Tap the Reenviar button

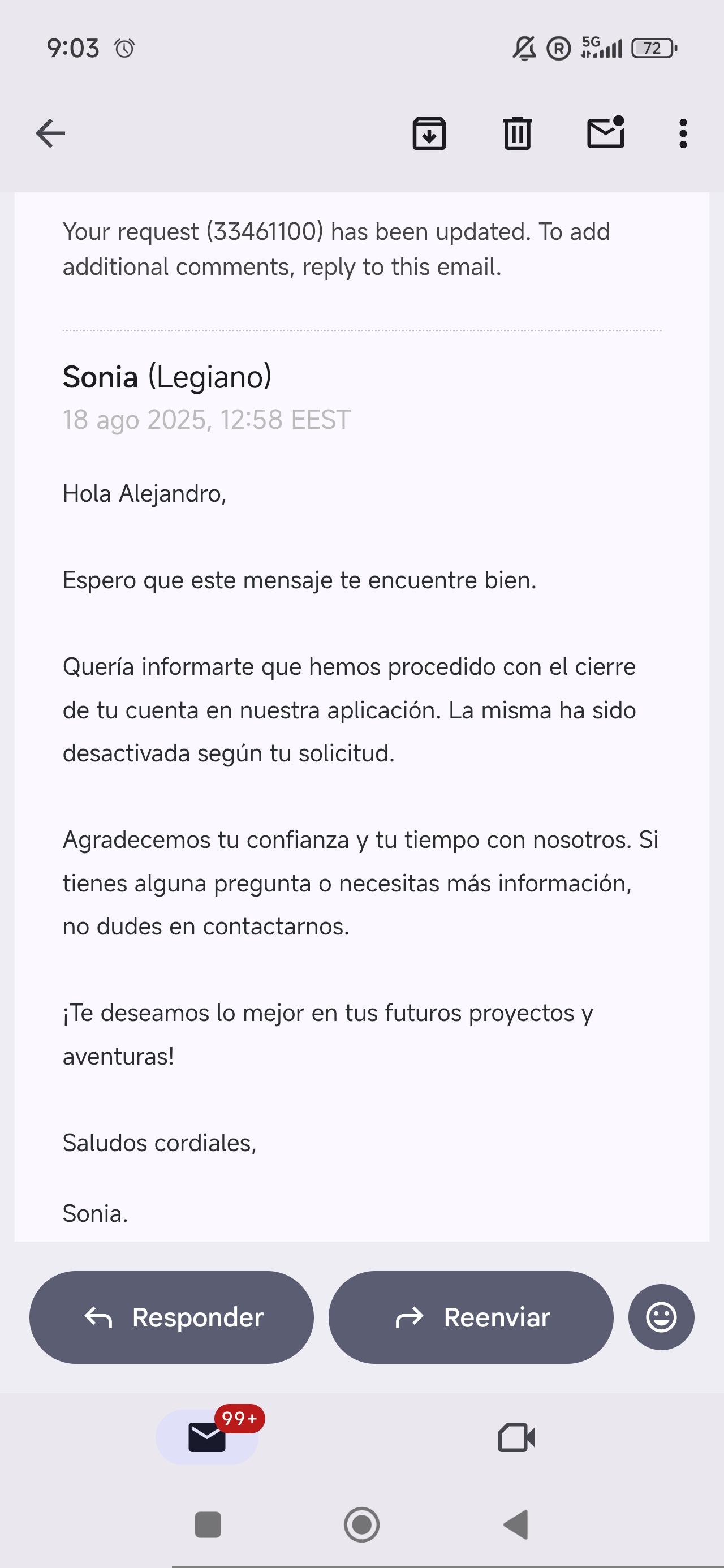point(471,1317)
